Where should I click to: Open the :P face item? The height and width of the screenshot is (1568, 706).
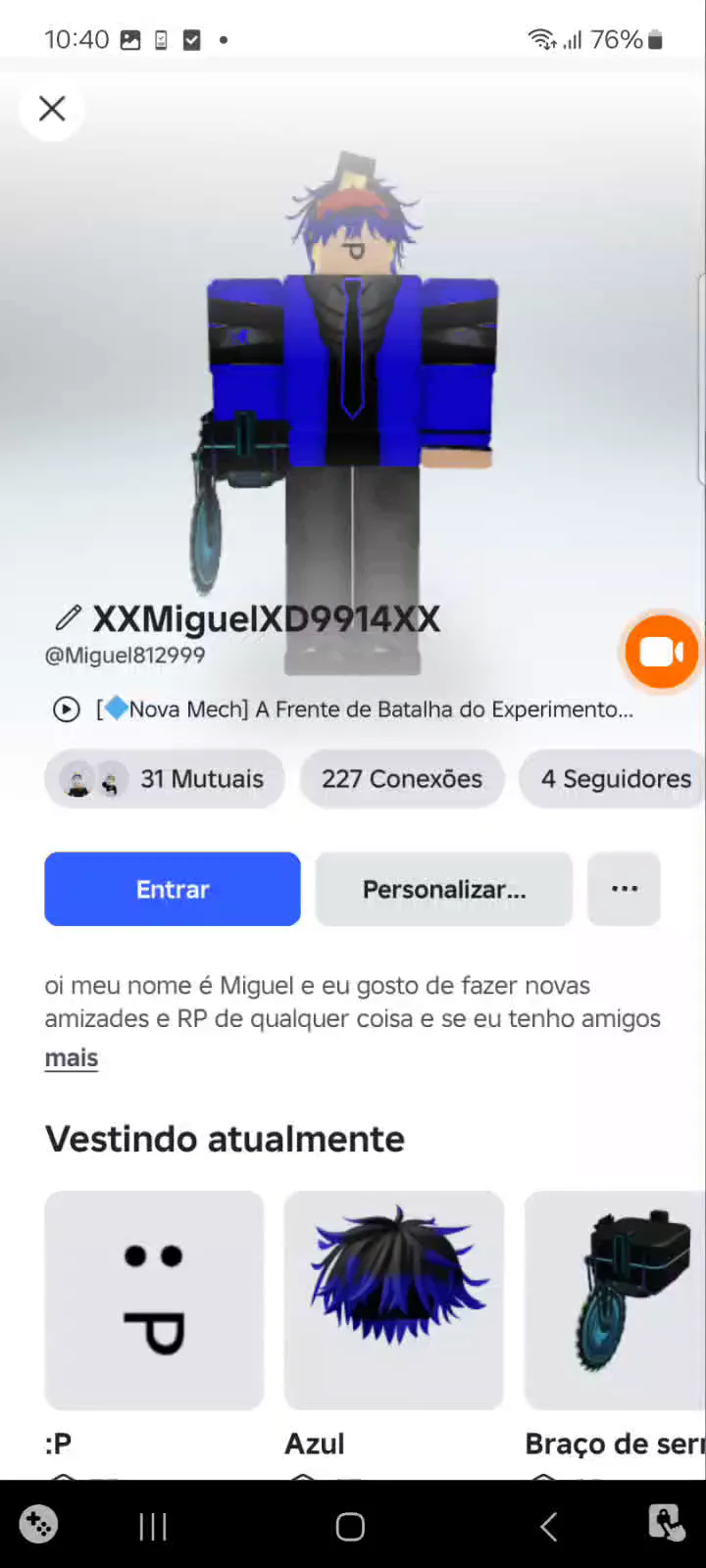pos(154,1300)
